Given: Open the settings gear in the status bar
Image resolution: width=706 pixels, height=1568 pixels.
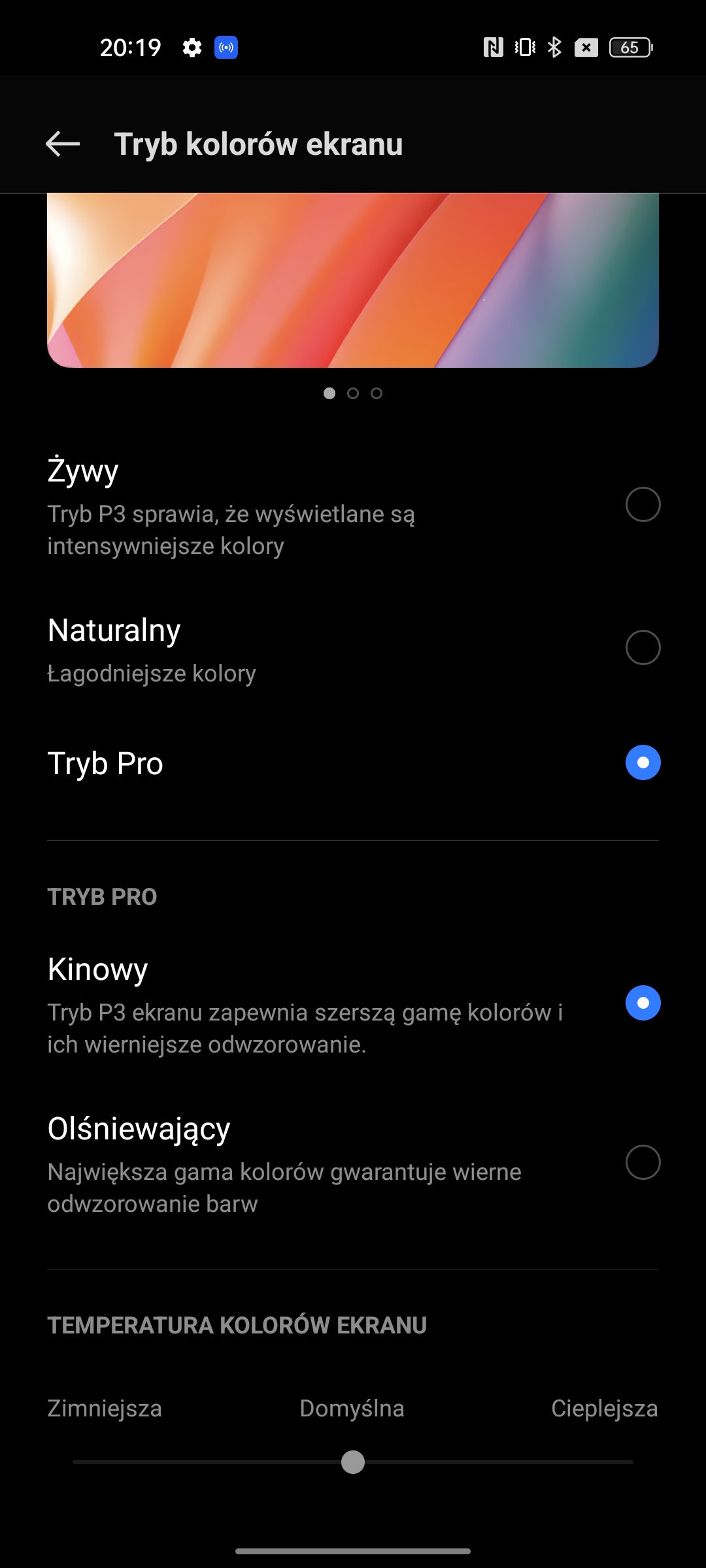Looking at the screenshot, I should (193, 48).
